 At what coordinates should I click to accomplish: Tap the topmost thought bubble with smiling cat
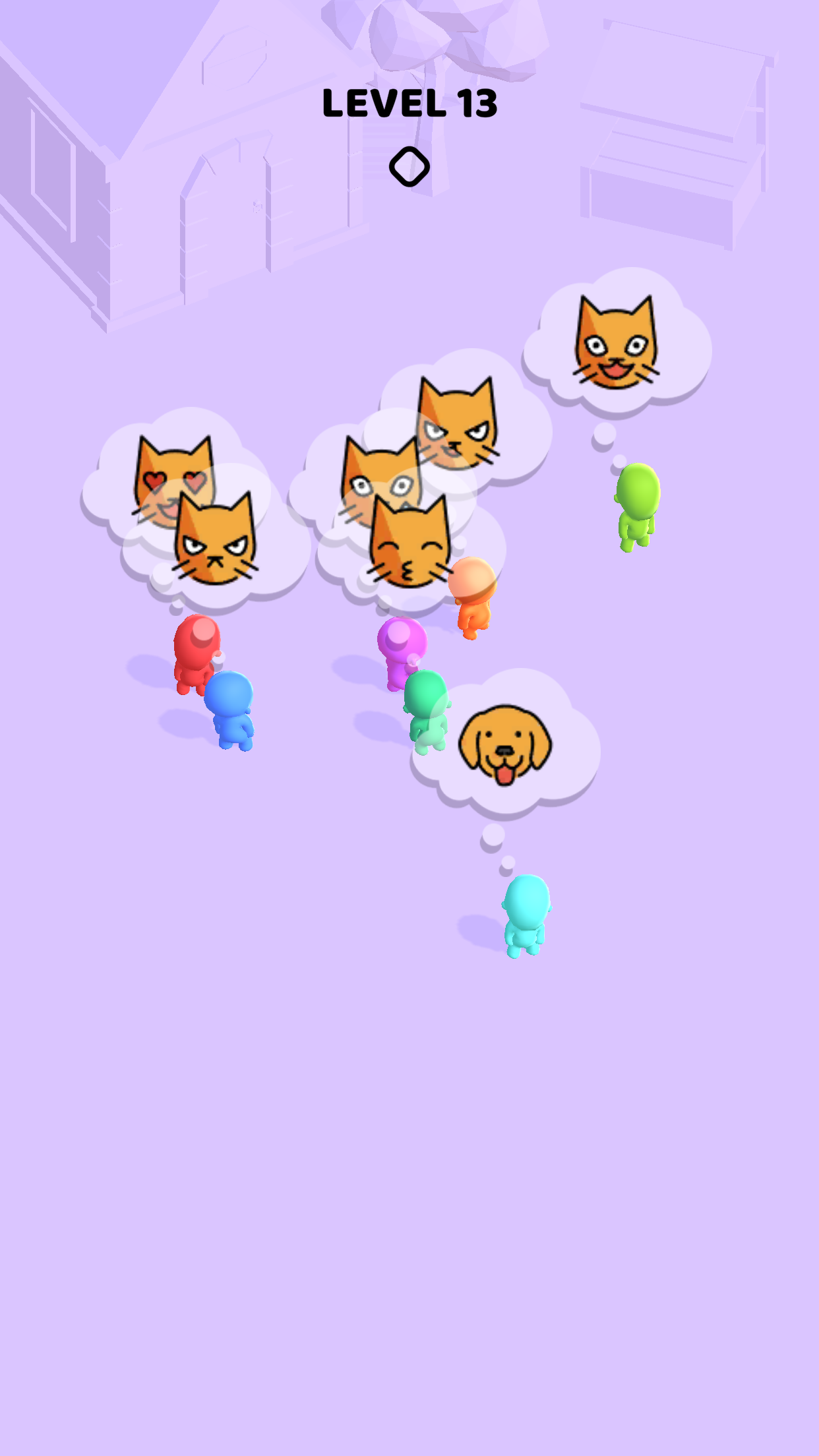coord(615,343)
